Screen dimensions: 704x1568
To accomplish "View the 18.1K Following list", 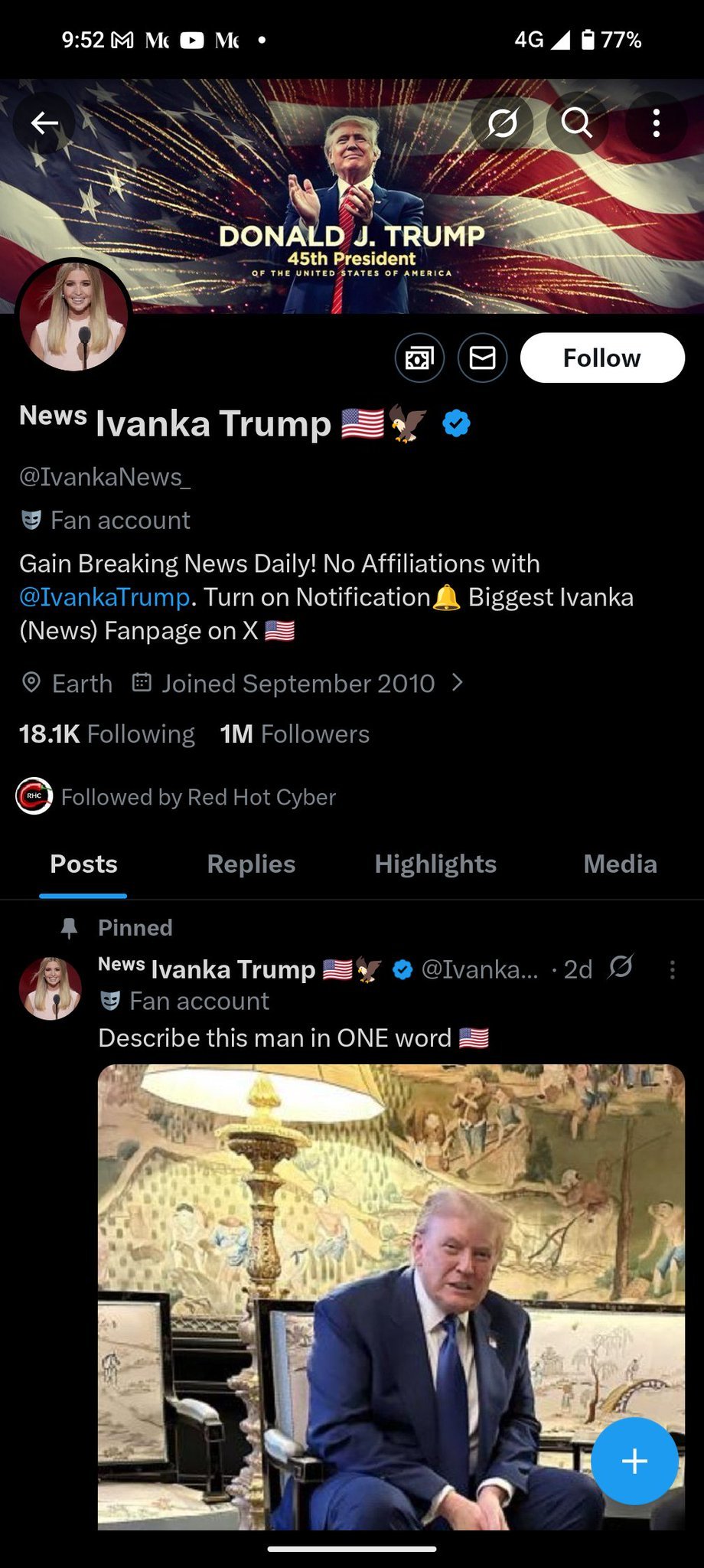I will point(107,734).
